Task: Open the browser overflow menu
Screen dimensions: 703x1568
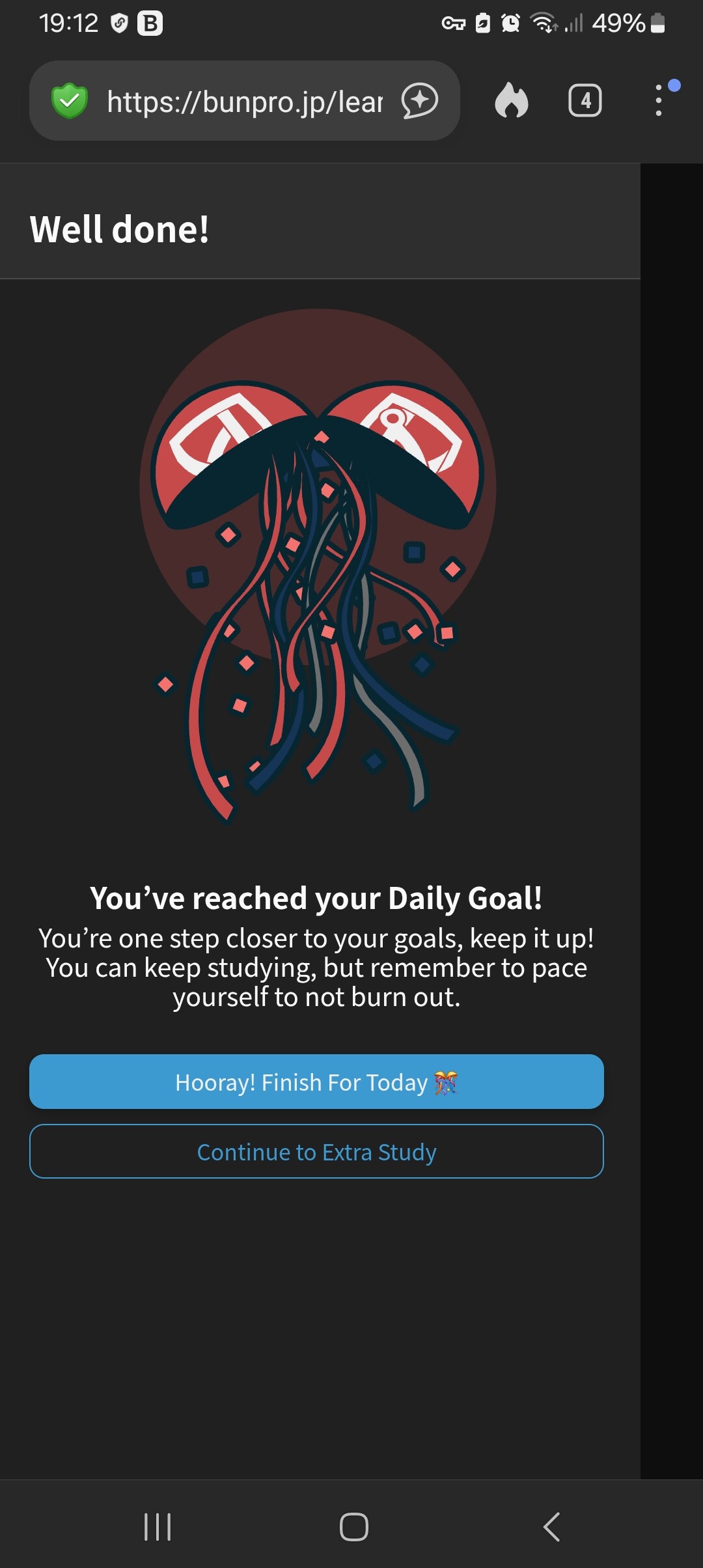Action: (659, 101)
